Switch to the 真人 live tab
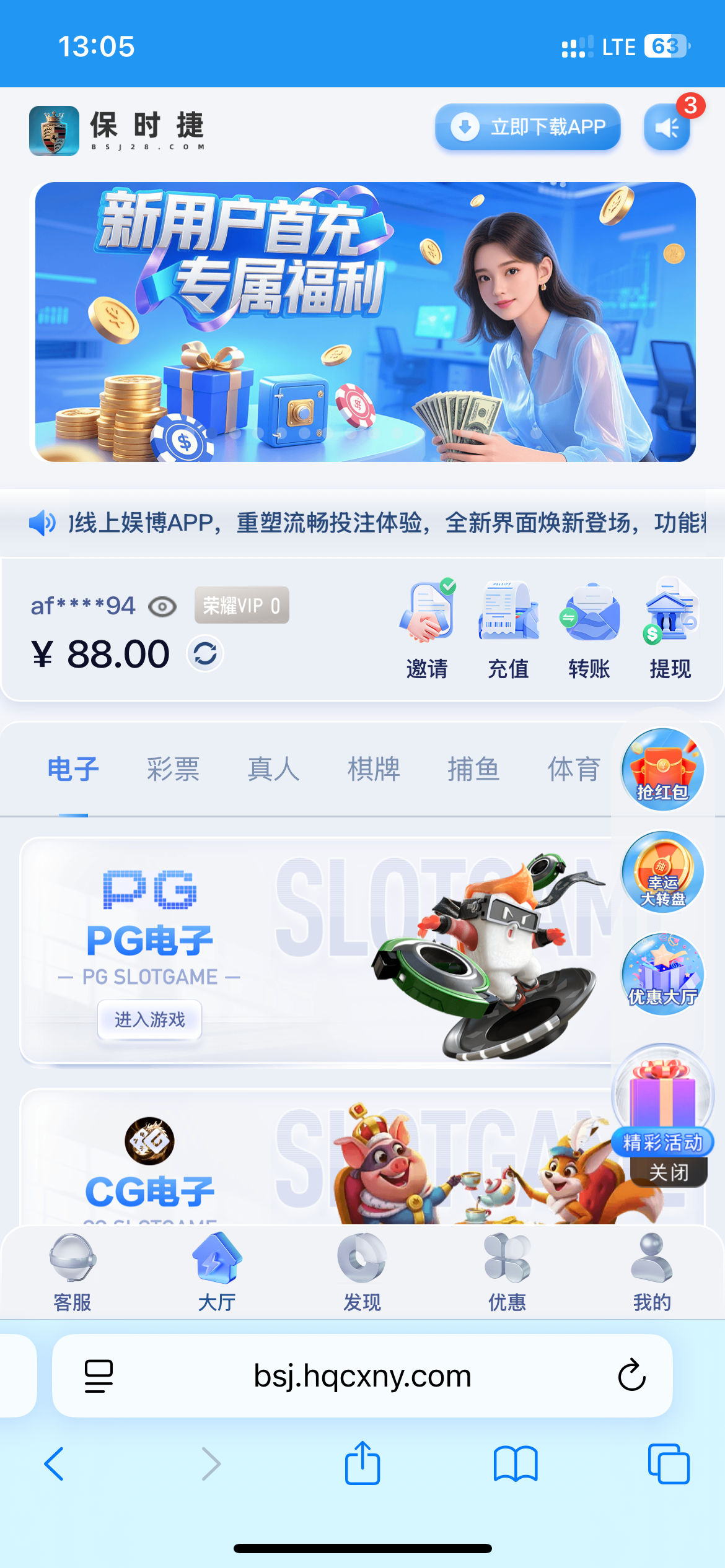 click(x=273, y=769)
